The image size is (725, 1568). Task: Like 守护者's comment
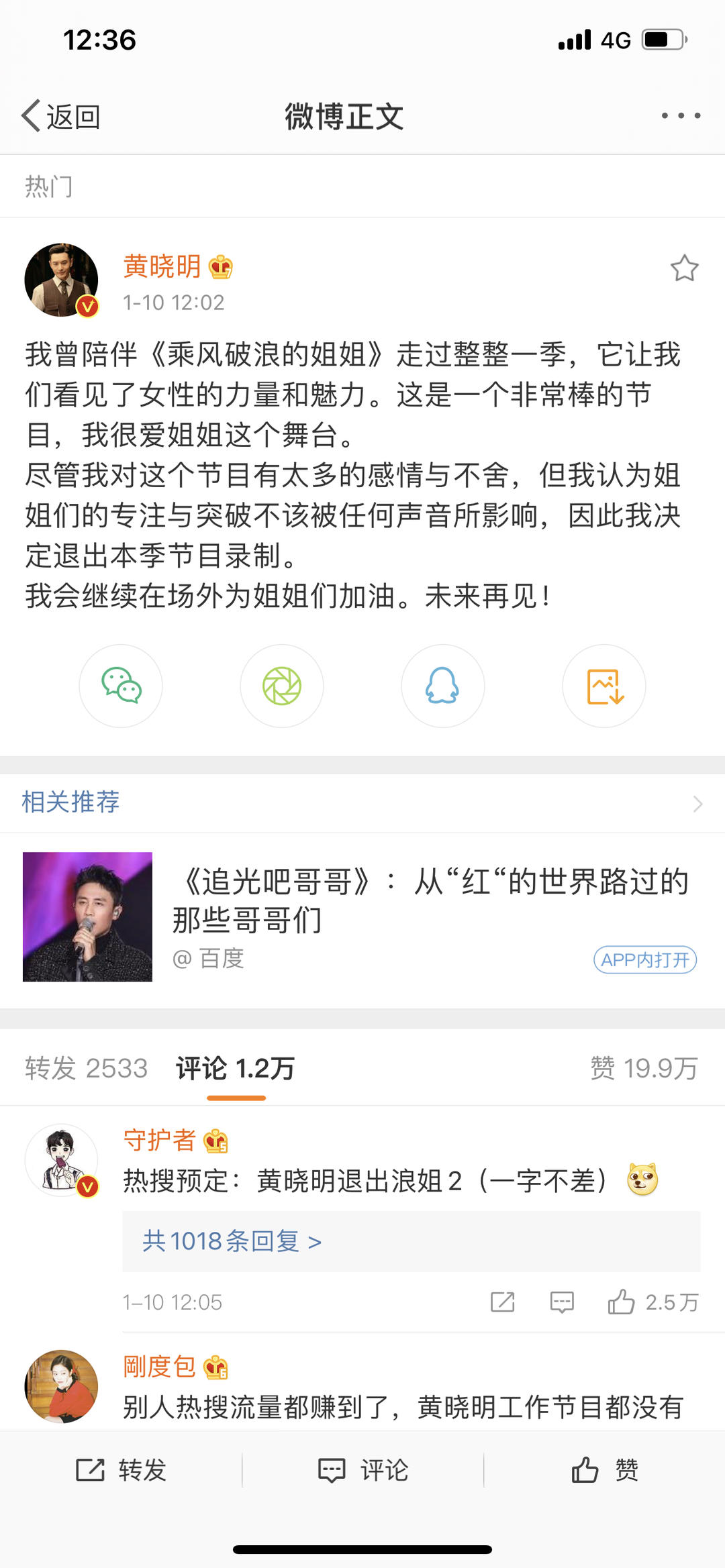[622, 1302]
